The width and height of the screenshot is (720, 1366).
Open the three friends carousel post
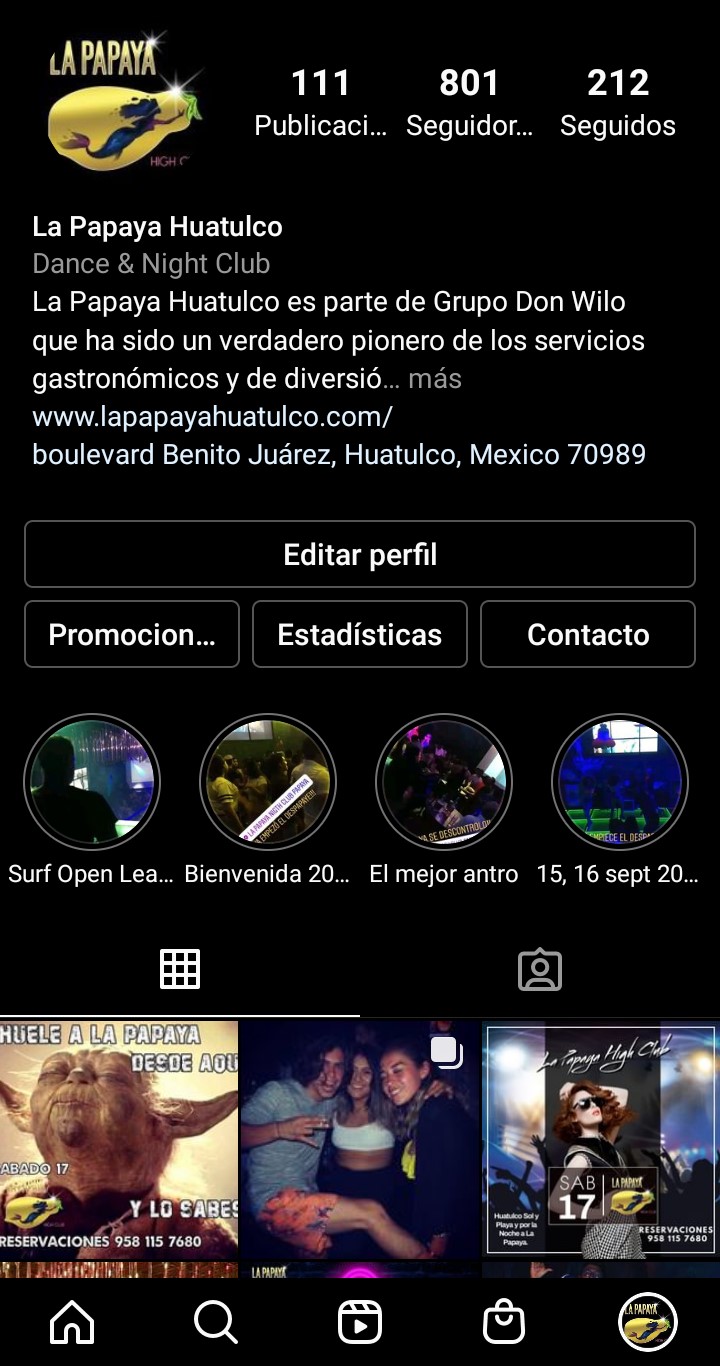pyautogui.click(x=360, y=1140)
